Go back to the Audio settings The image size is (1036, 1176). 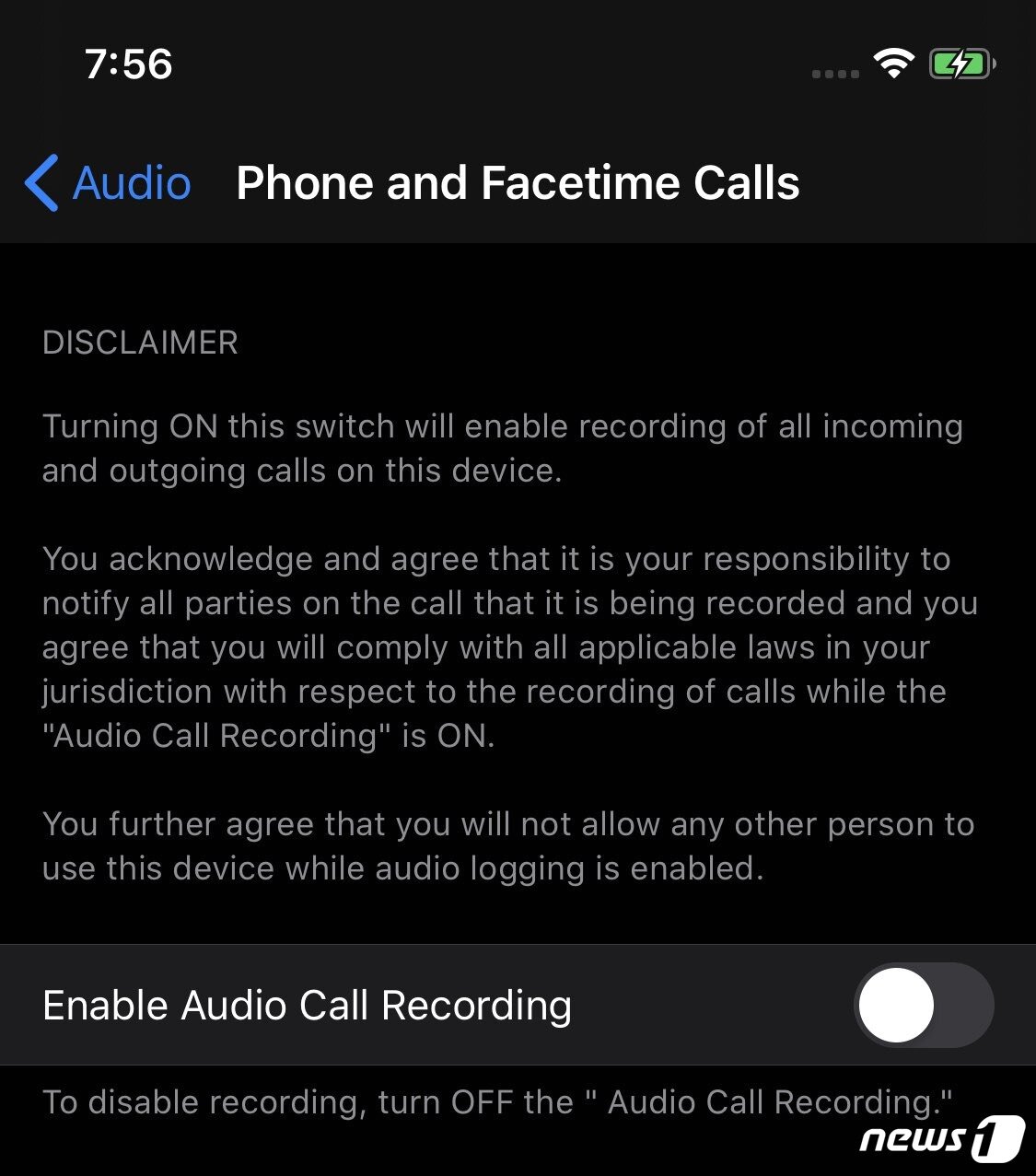click(108, 182)
